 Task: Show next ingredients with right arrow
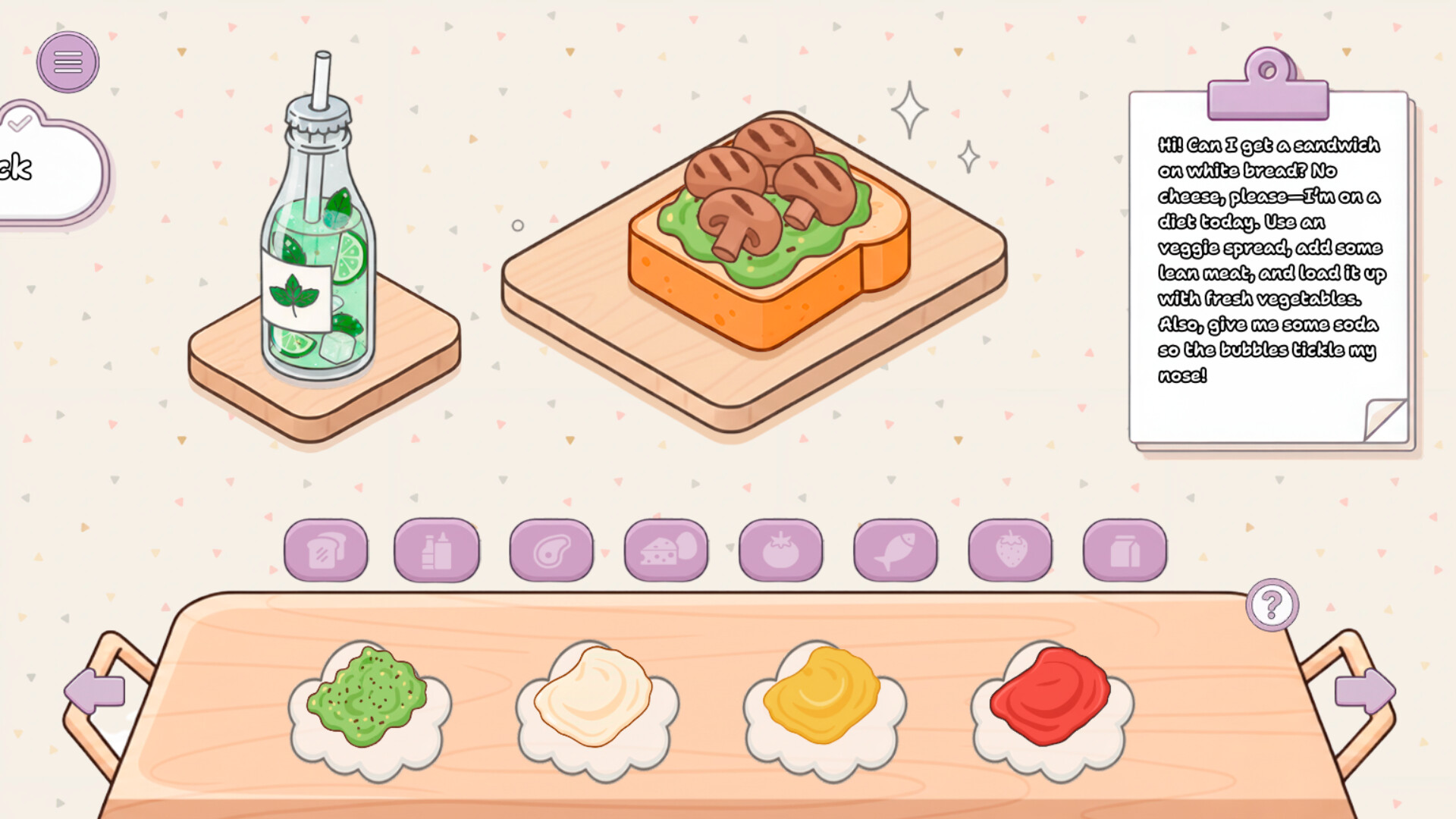tap(1363, 690)
